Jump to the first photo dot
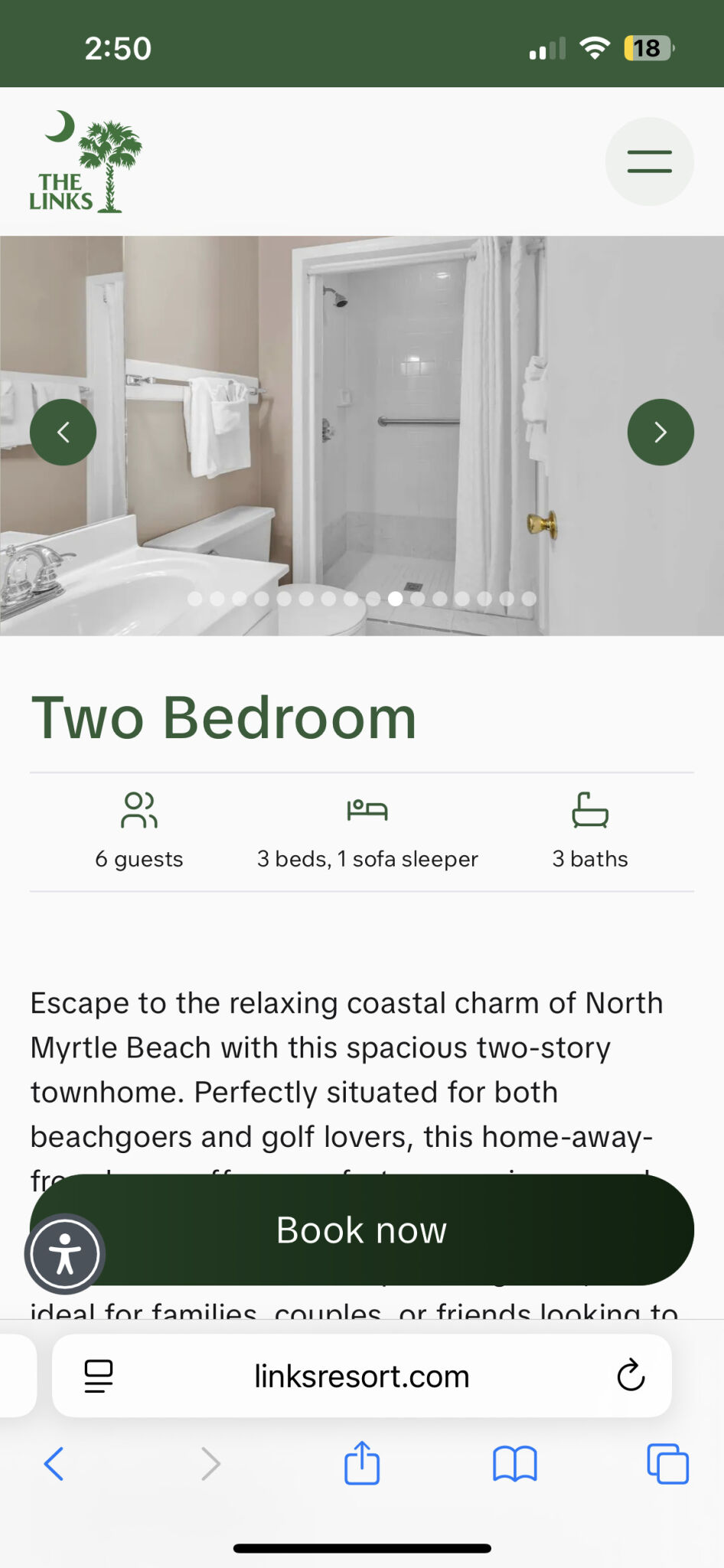The width and height of the screenshot is (724, 1568). click(x=195, y=599)
